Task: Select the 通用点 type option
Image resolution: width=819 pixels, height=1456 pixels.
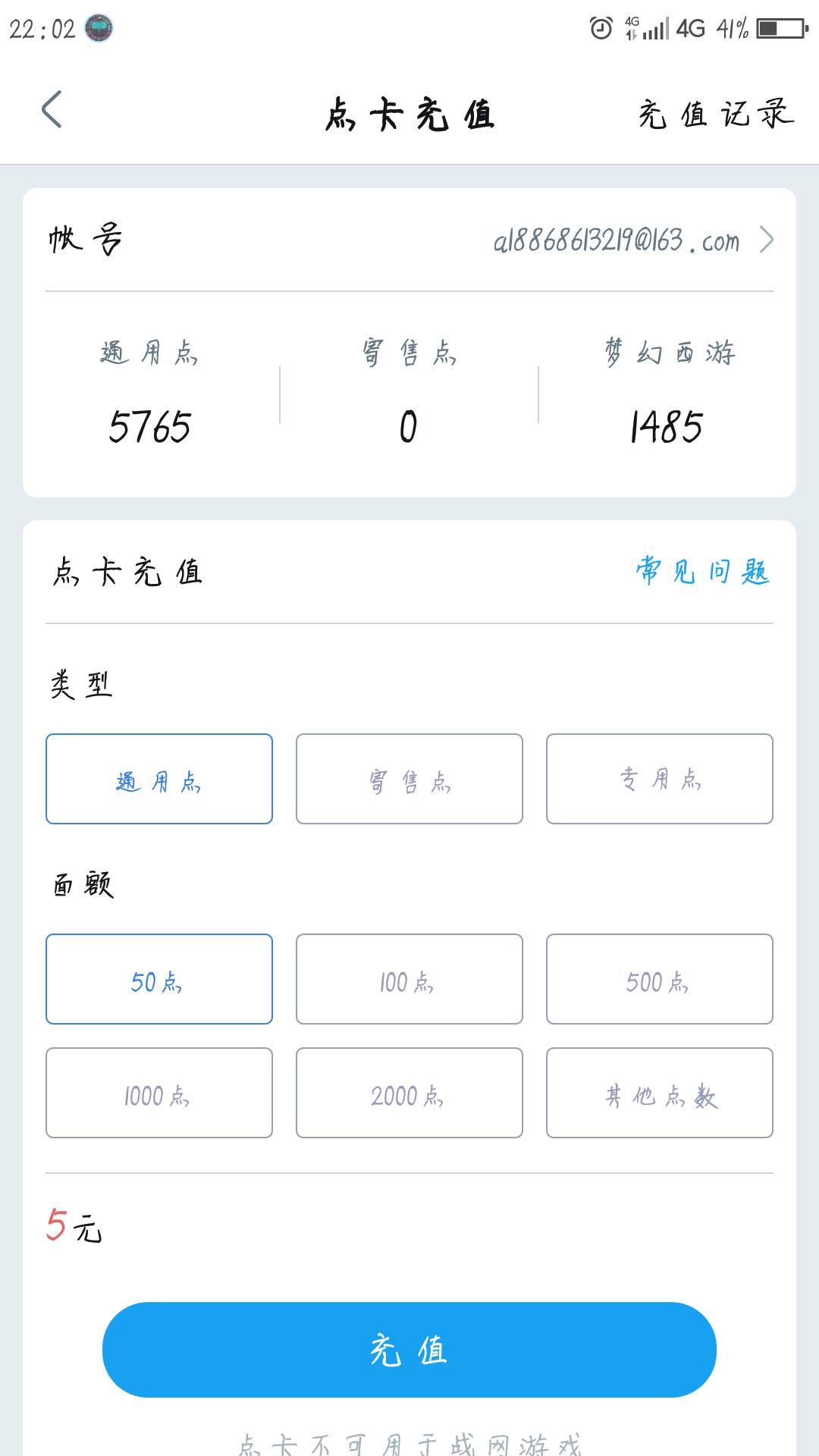Action: pos(159,779)
